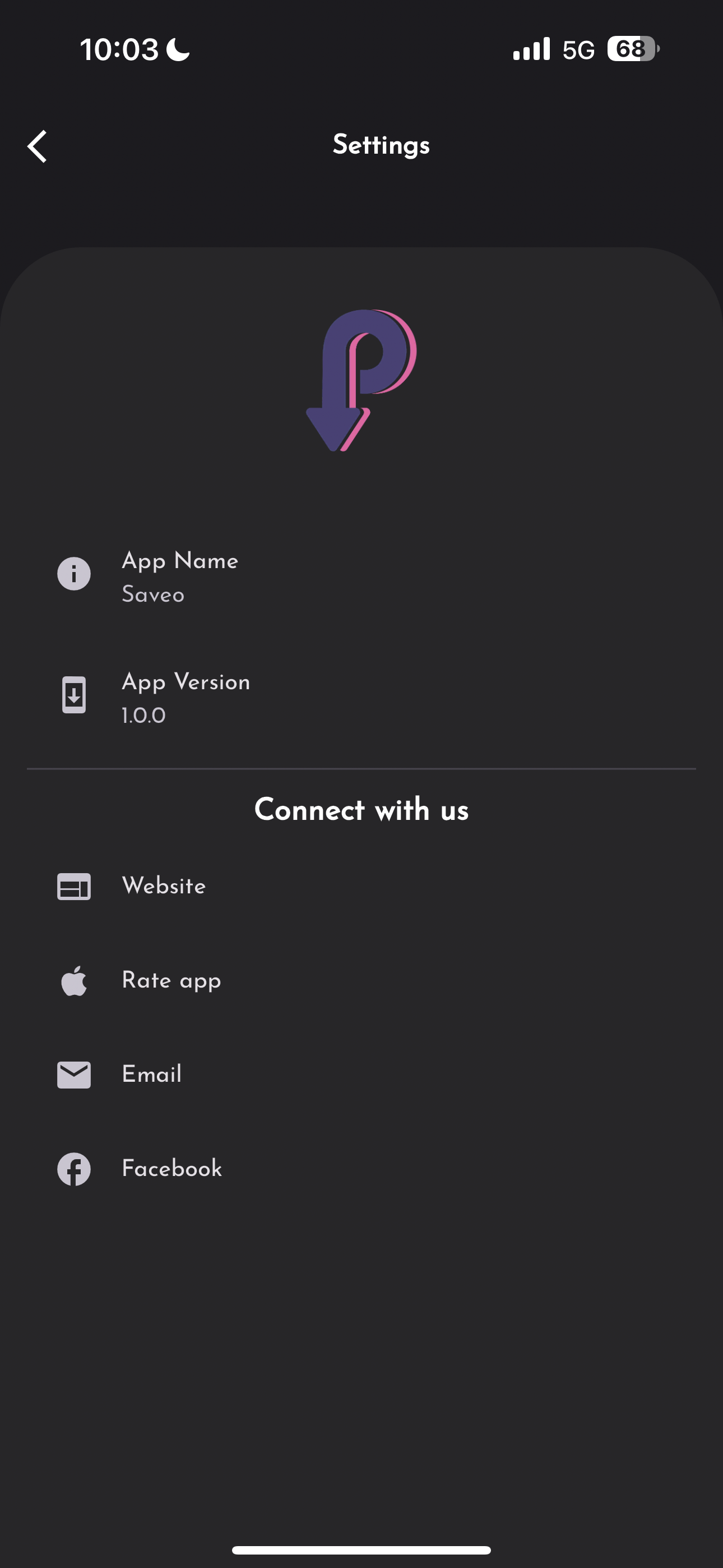Screen dimensions: 723x1568
Task: Click the Settings title text
Action: click(x=381, y=145)
